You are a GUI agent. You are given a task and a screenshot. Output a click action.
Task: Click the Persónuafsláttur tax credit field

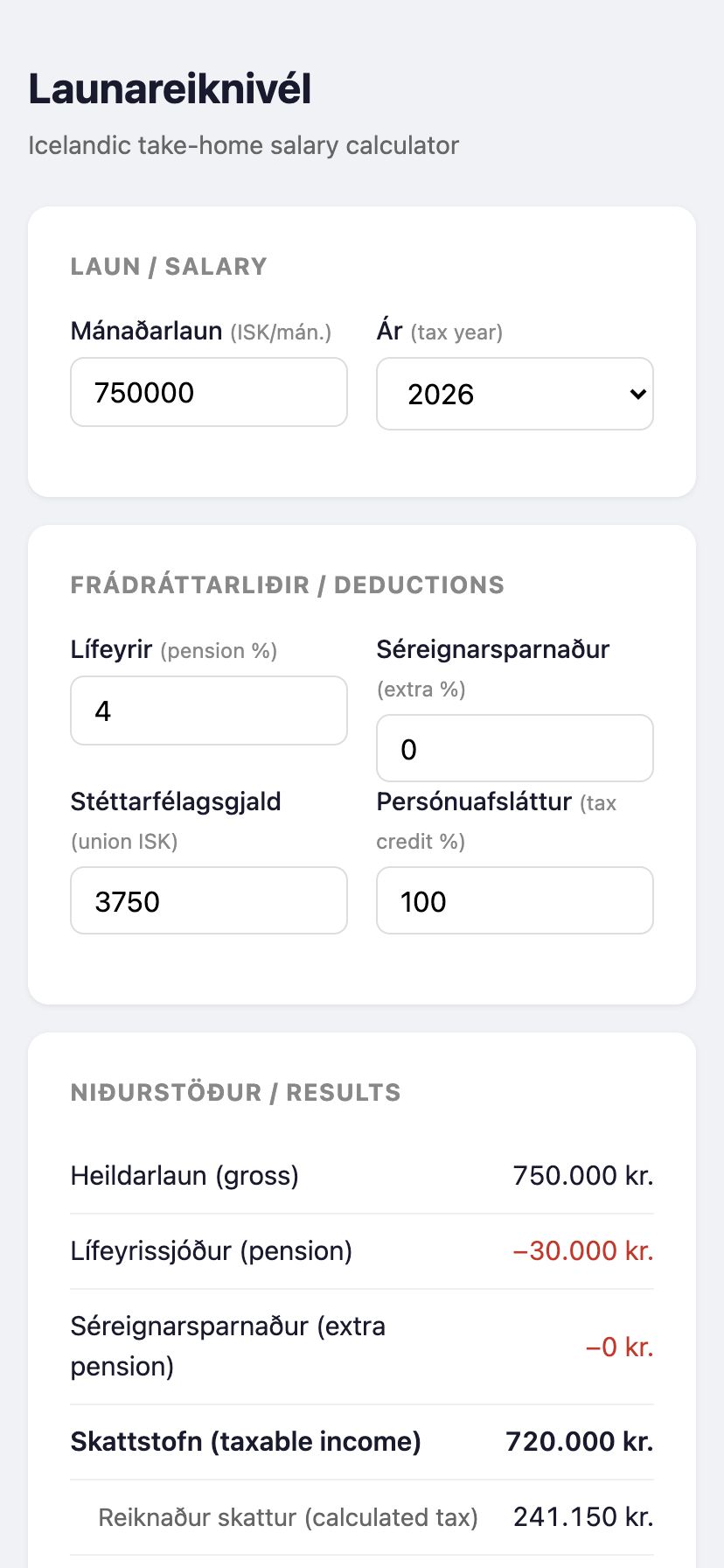514,900
